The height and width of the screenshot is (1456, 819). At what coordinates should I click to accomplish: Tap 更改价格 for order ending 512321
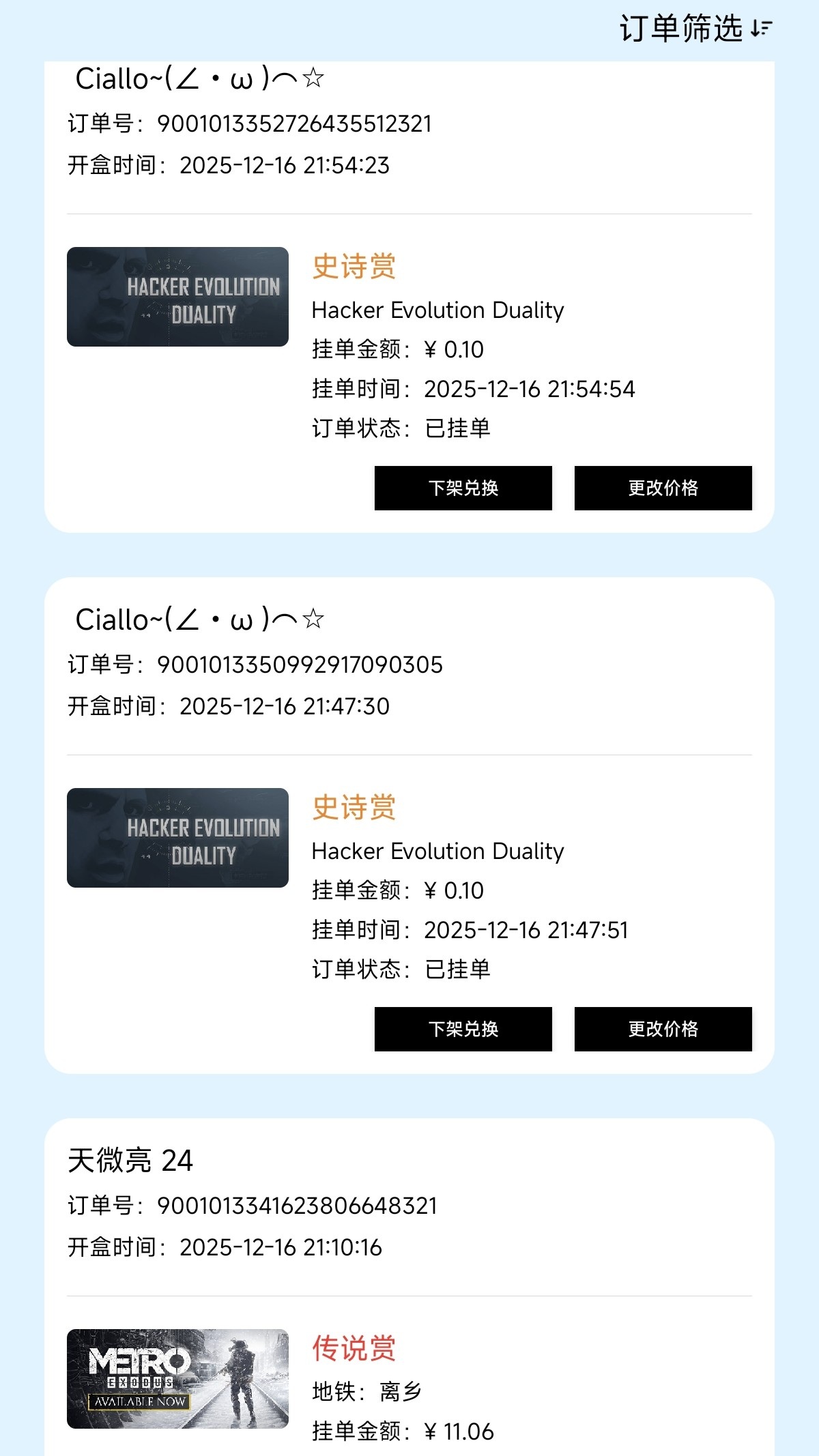(663, 488)
